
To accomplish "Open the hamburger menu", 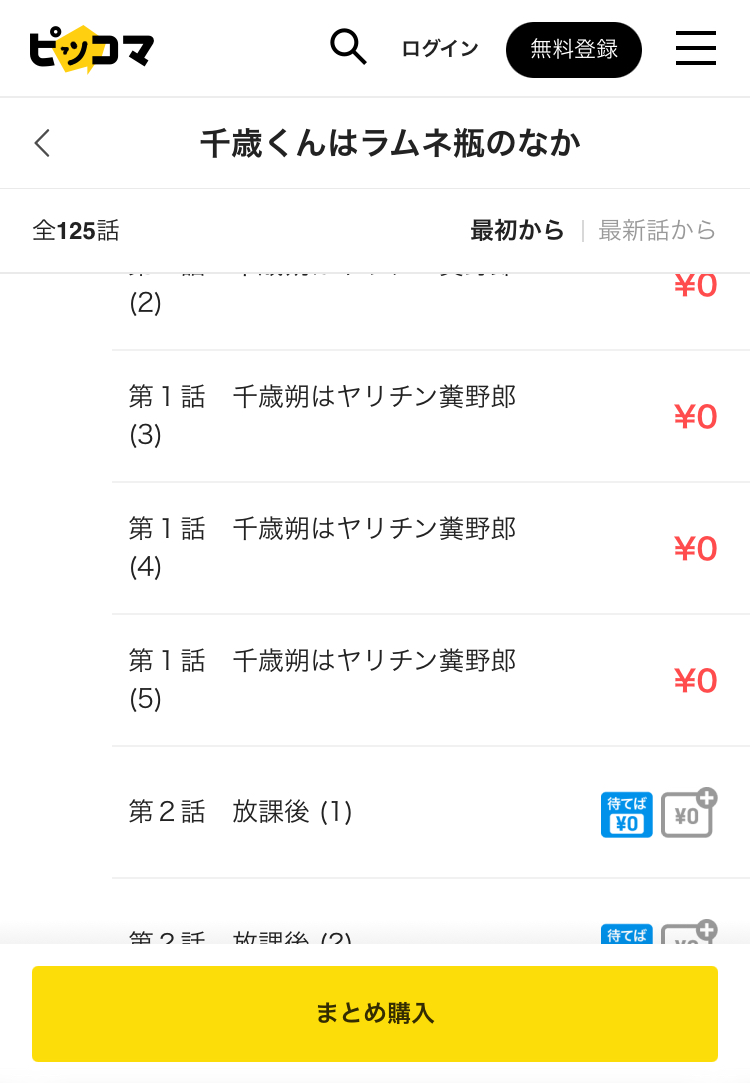I will click(x=695, y=48).
